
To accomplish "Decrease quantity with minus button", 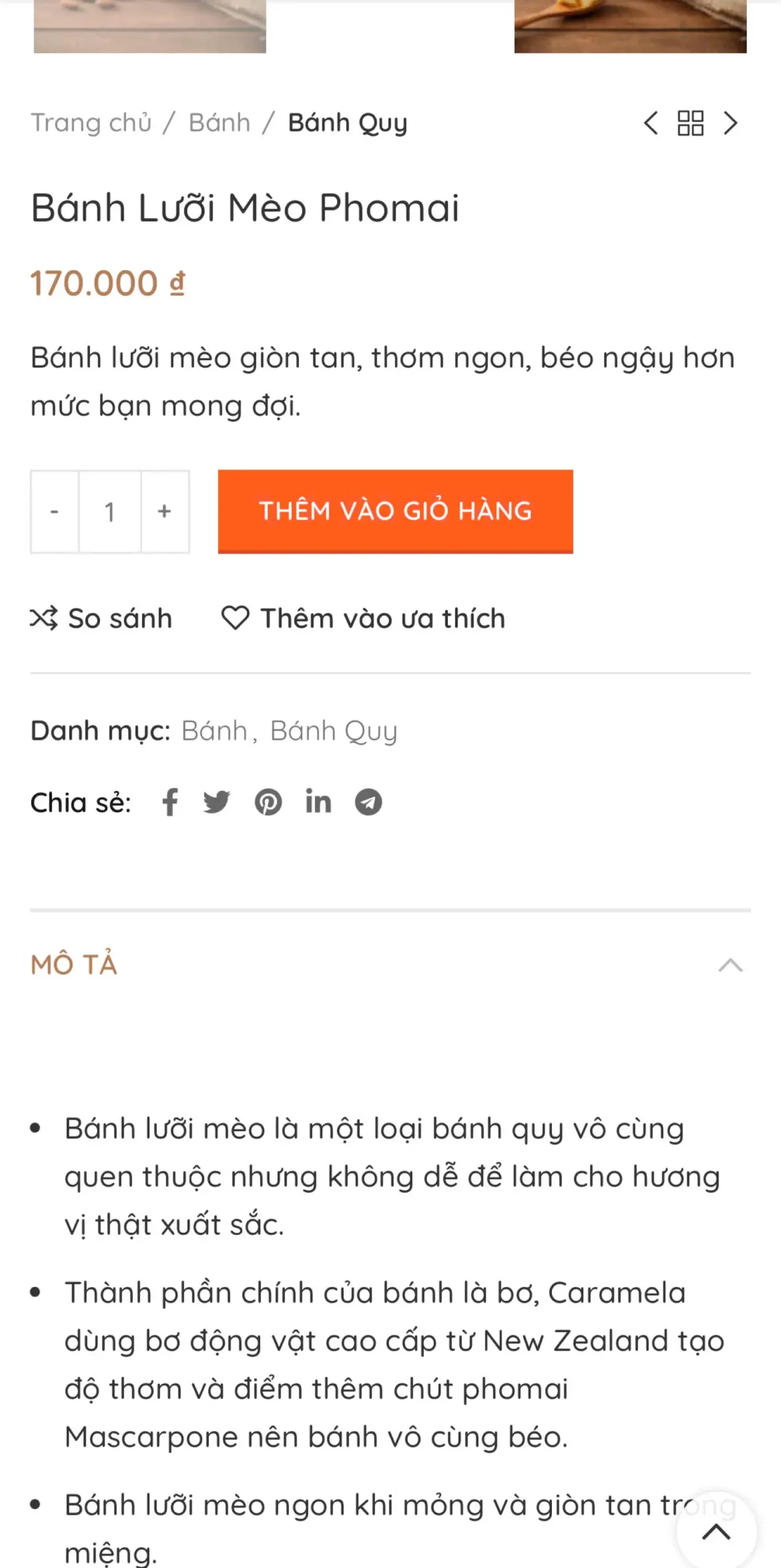I will (55, 511).
